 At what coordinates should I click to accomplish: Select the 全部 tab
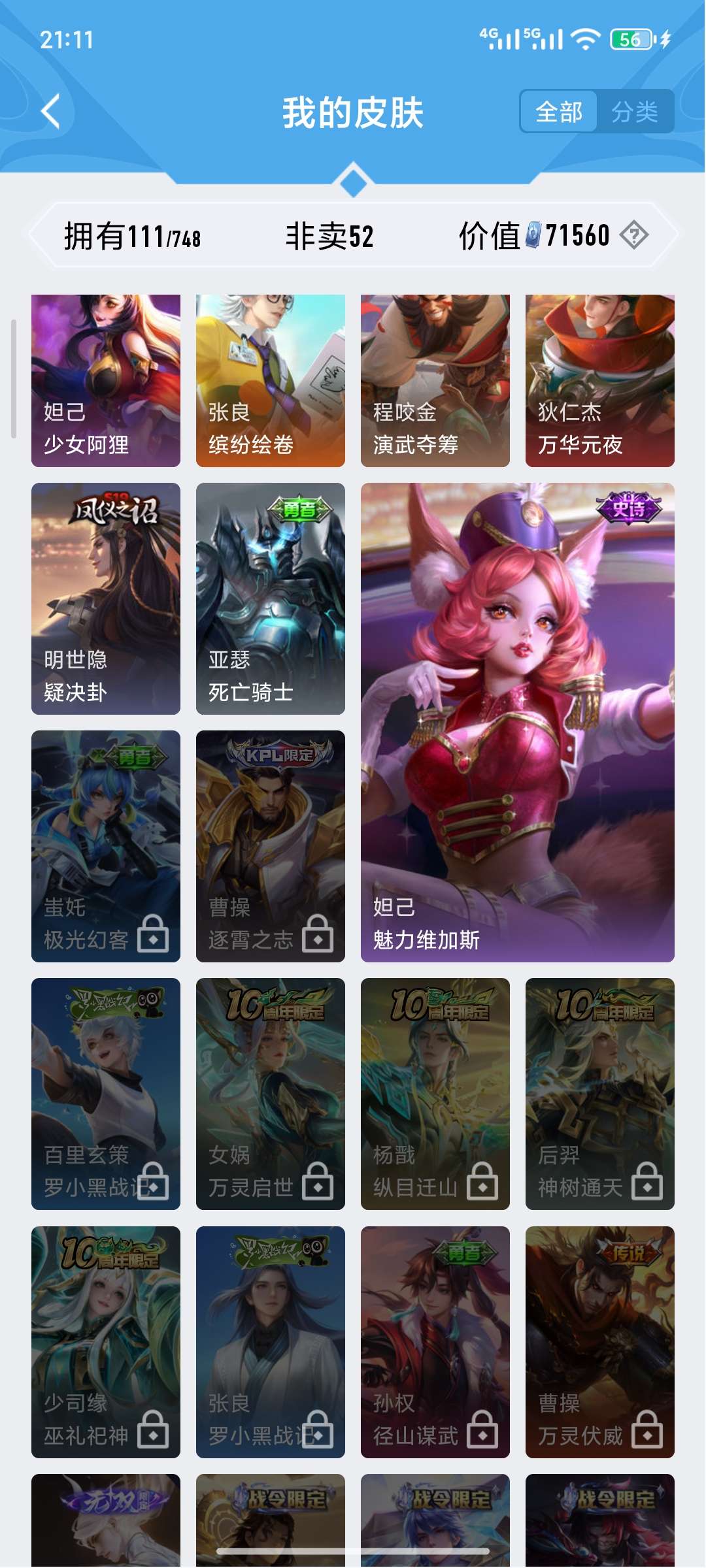point(559,112)
